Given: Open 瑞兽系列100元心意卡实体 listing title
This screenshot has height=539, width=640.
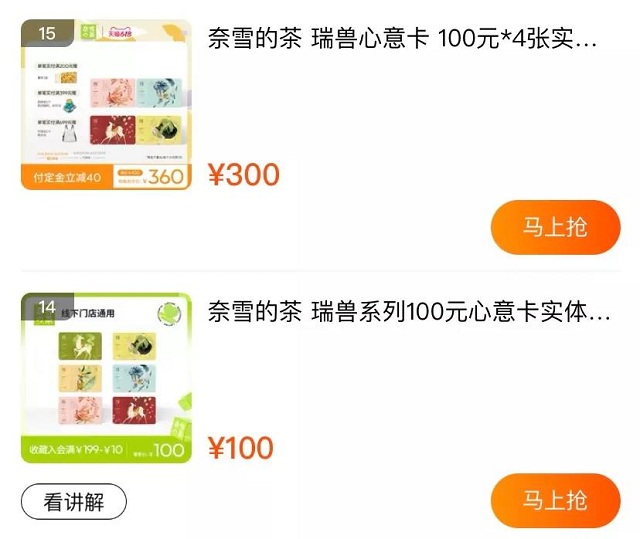Looking at the screenshot, I should pyautogui.click(x=408, y=311).
